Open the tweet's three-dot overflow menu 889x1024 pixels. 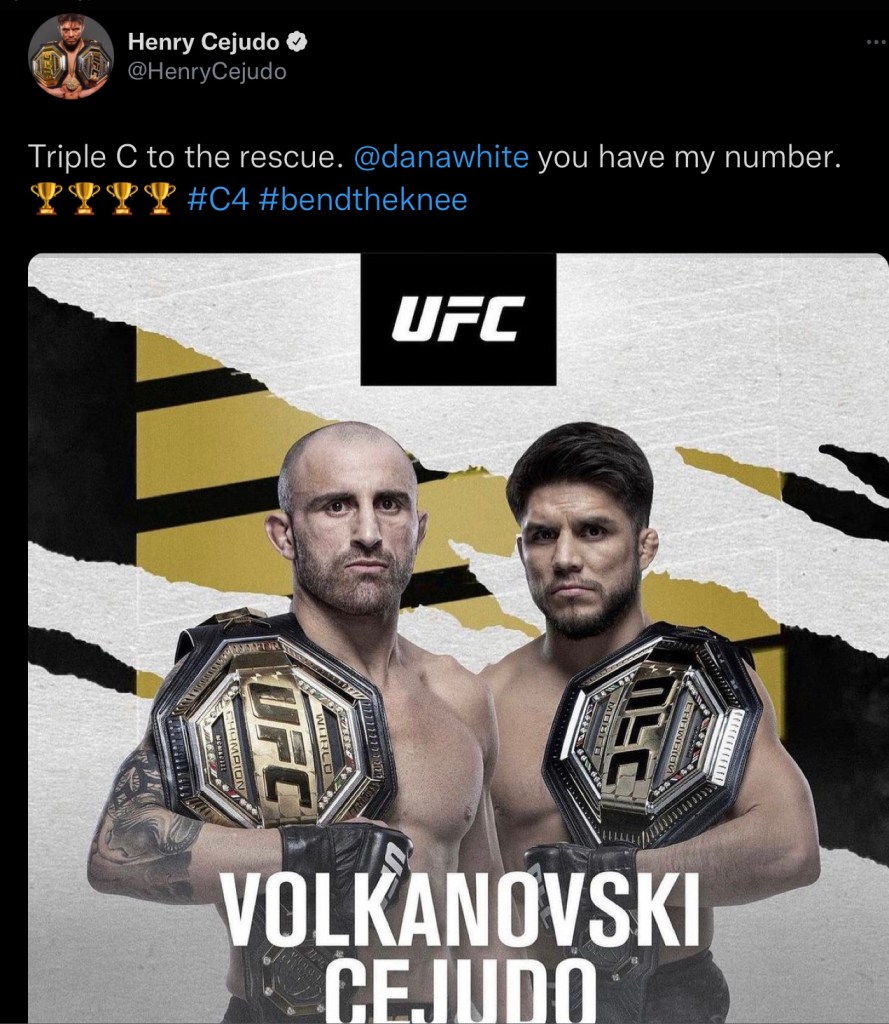[x=874, y=42]
